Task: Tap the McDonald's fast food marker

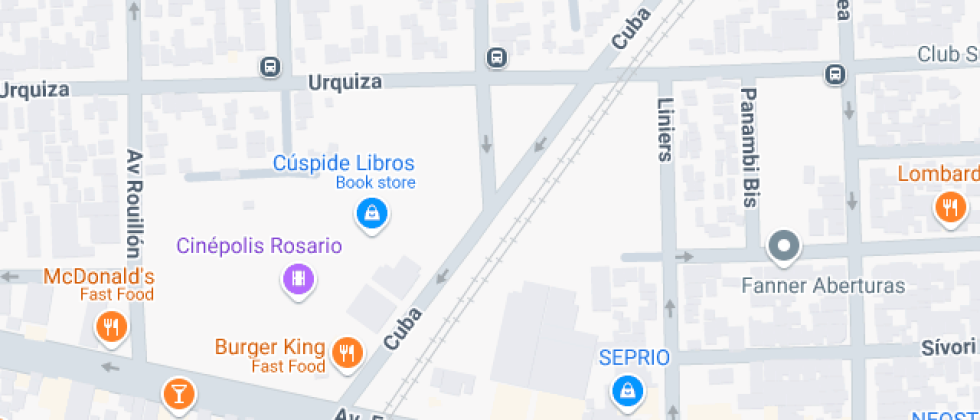Action: (111, 328)
